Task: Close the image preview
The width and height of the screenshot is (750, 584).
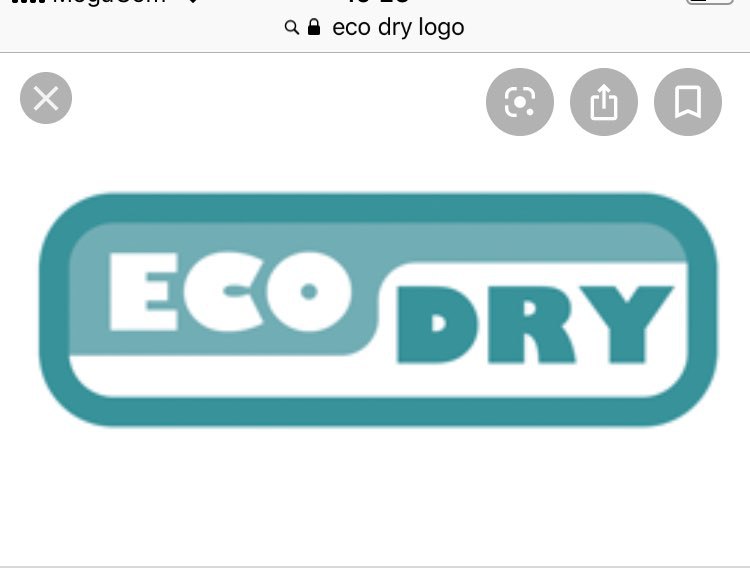Action: pyautogui.click(x=46, y=98)
